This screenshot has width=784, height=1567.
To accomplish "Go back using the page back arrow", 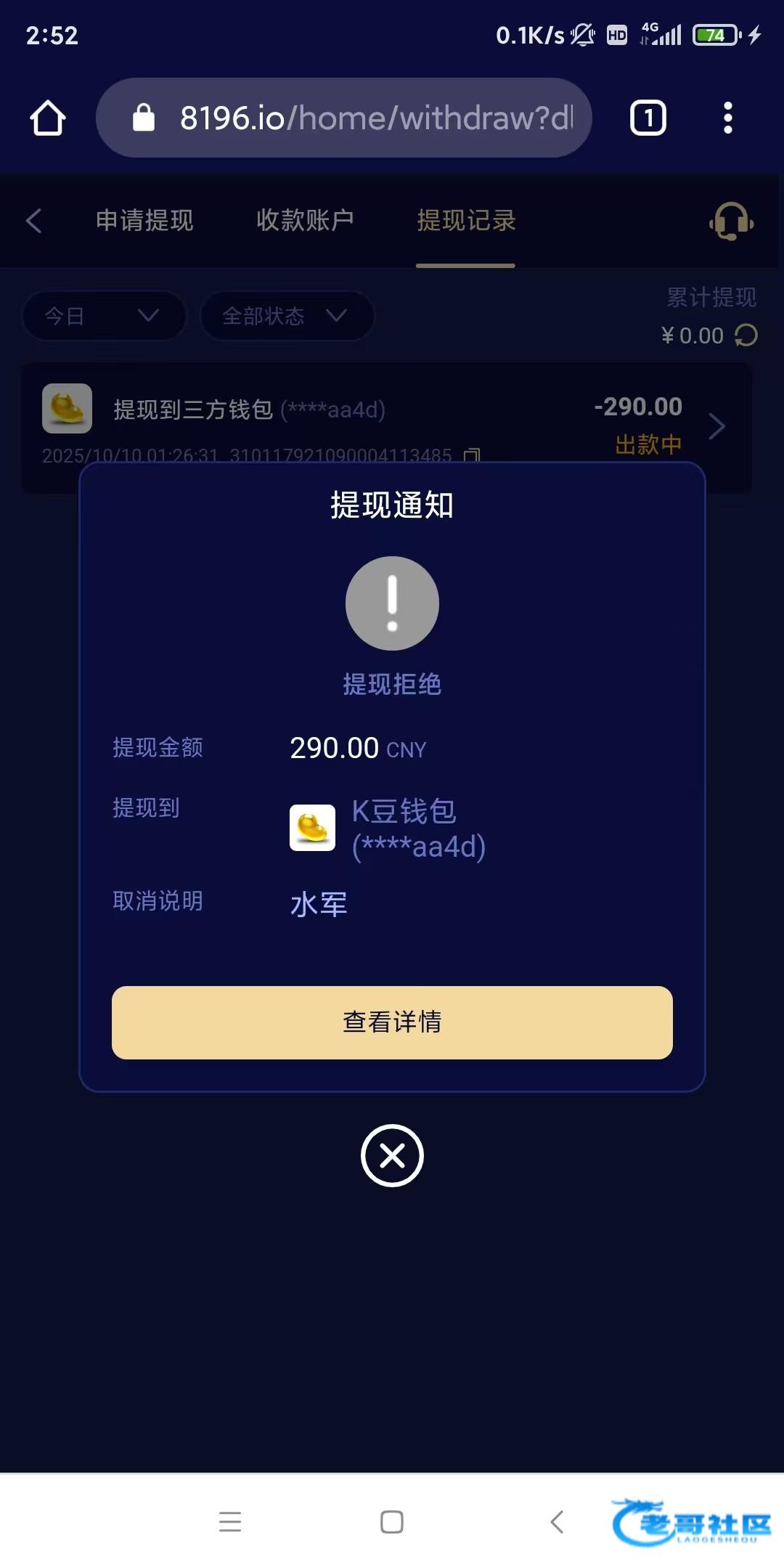I will click(34, 220).
